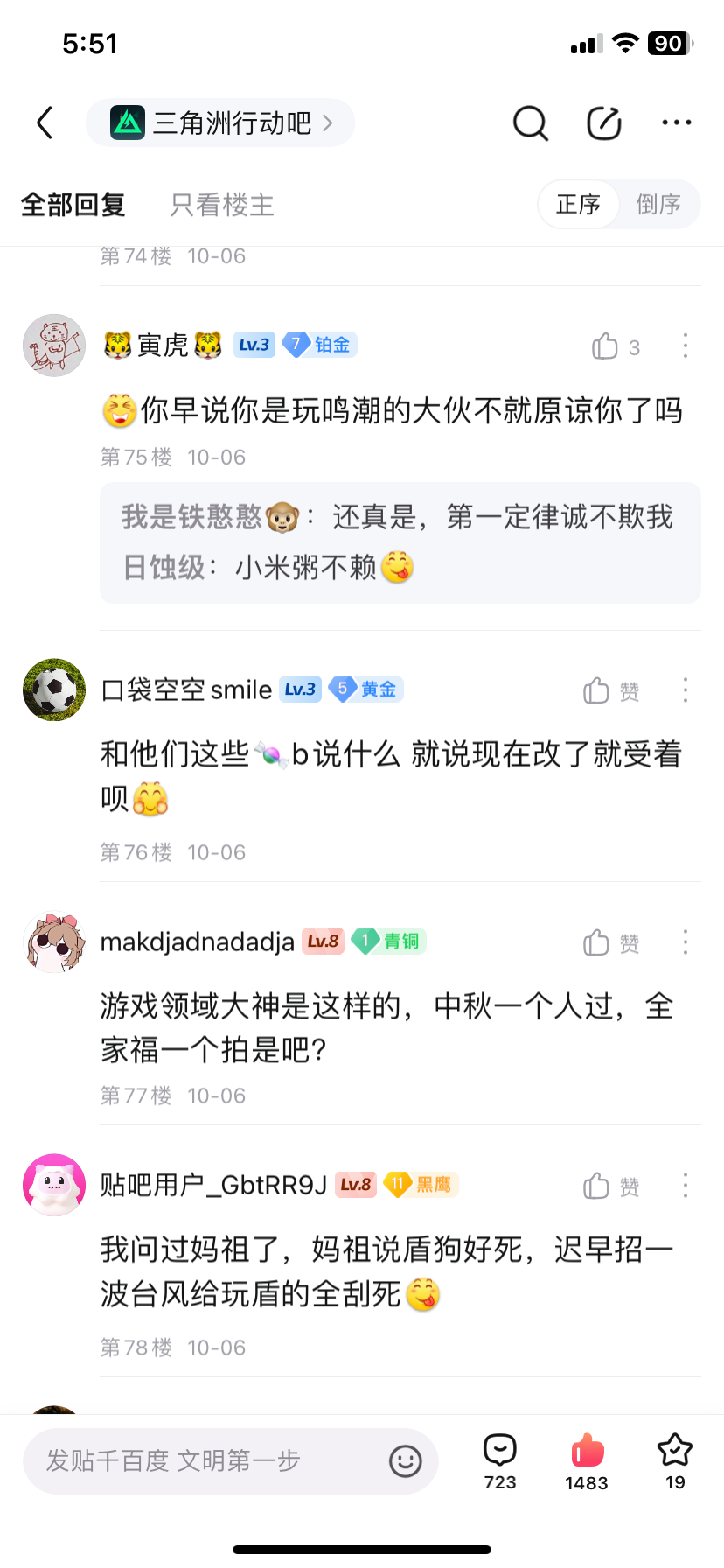This screenshot has height=1568, width=724.
Task: Open search from the top bar
Action: 530,123
